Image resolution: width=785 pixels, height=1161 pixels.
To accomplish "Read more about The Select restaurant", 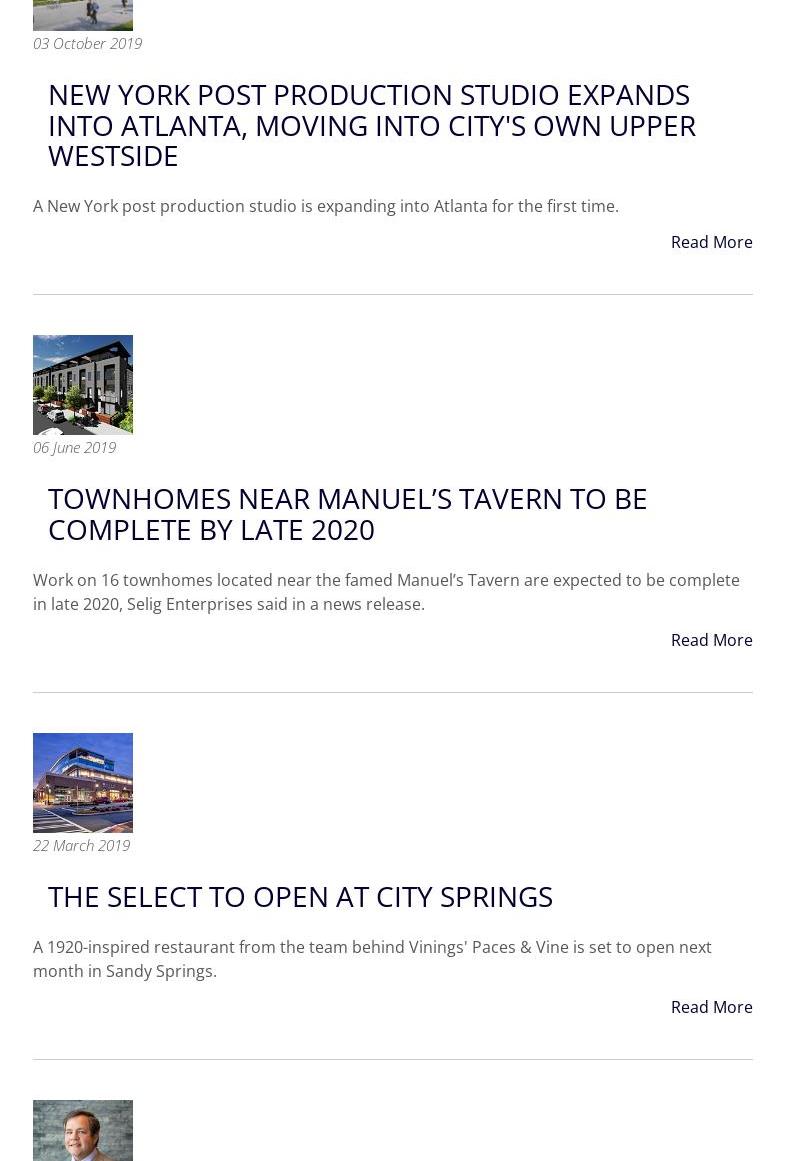I will pos(711,1007).
